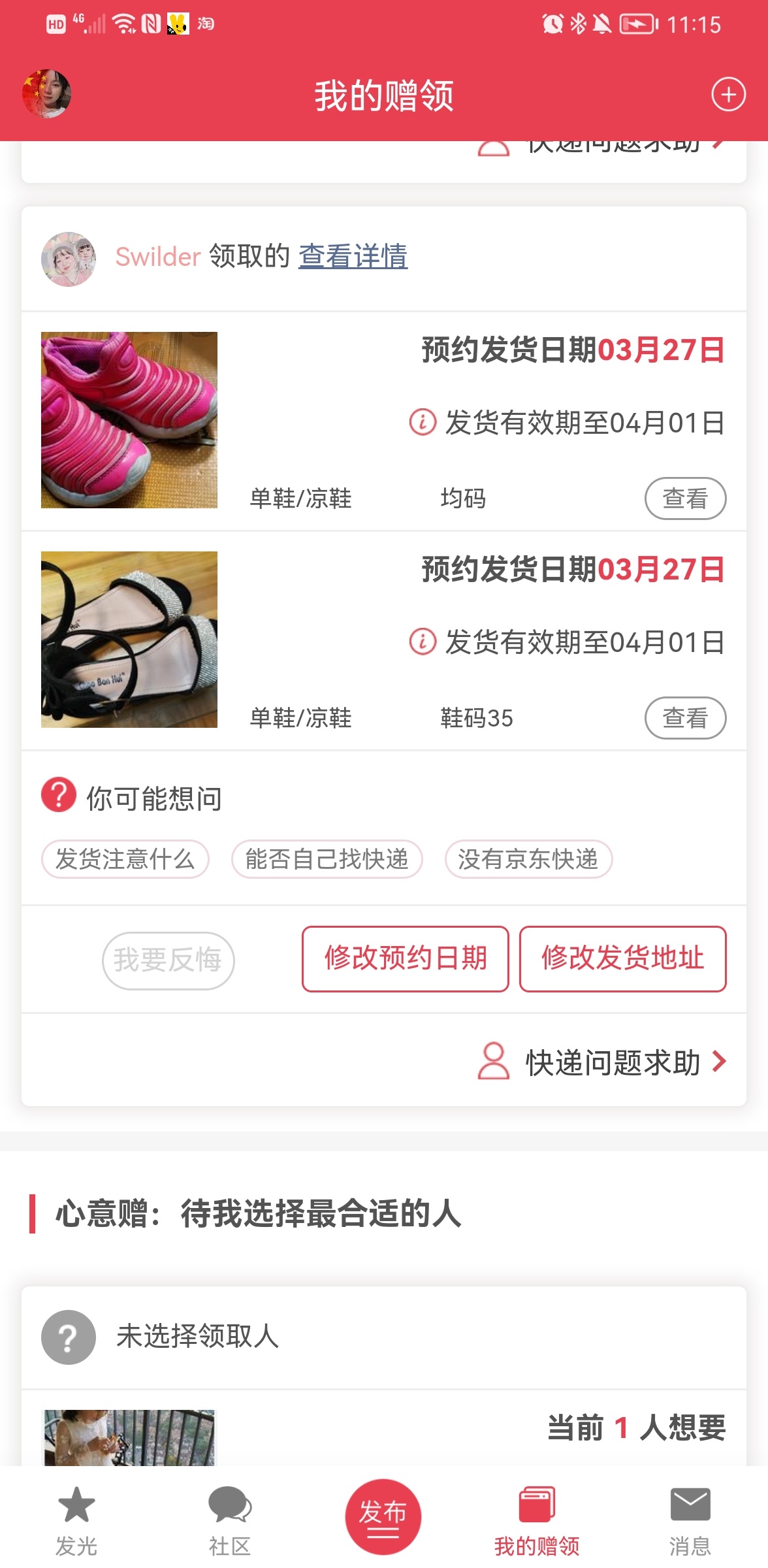Viewport: 768px width, 1568px height.
Task: Open Swilder's profile picture
Action: pos(69,259)
